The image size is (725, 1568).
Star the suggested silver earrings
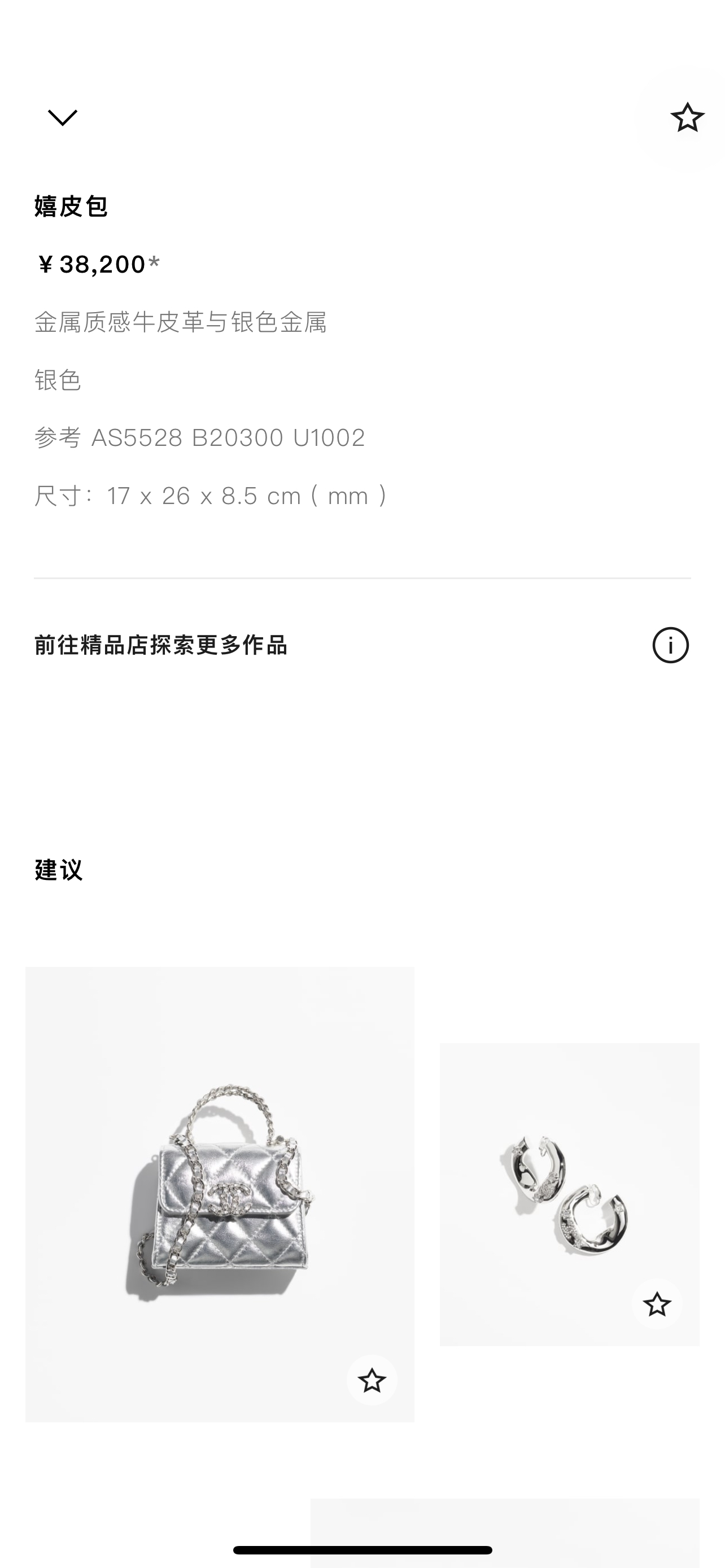(656, 1304)
